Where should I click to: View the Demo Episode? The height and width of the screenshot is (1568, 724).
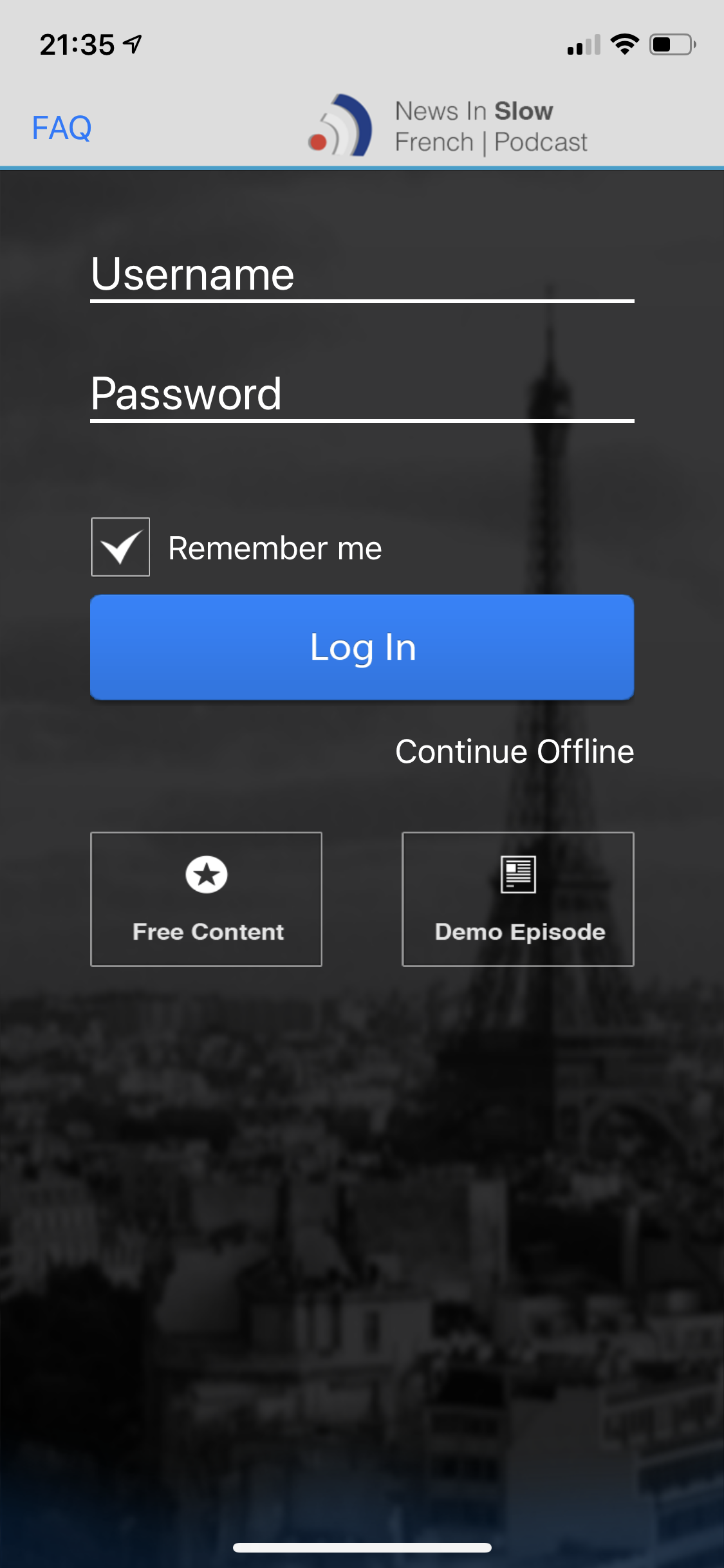(517, 899)
